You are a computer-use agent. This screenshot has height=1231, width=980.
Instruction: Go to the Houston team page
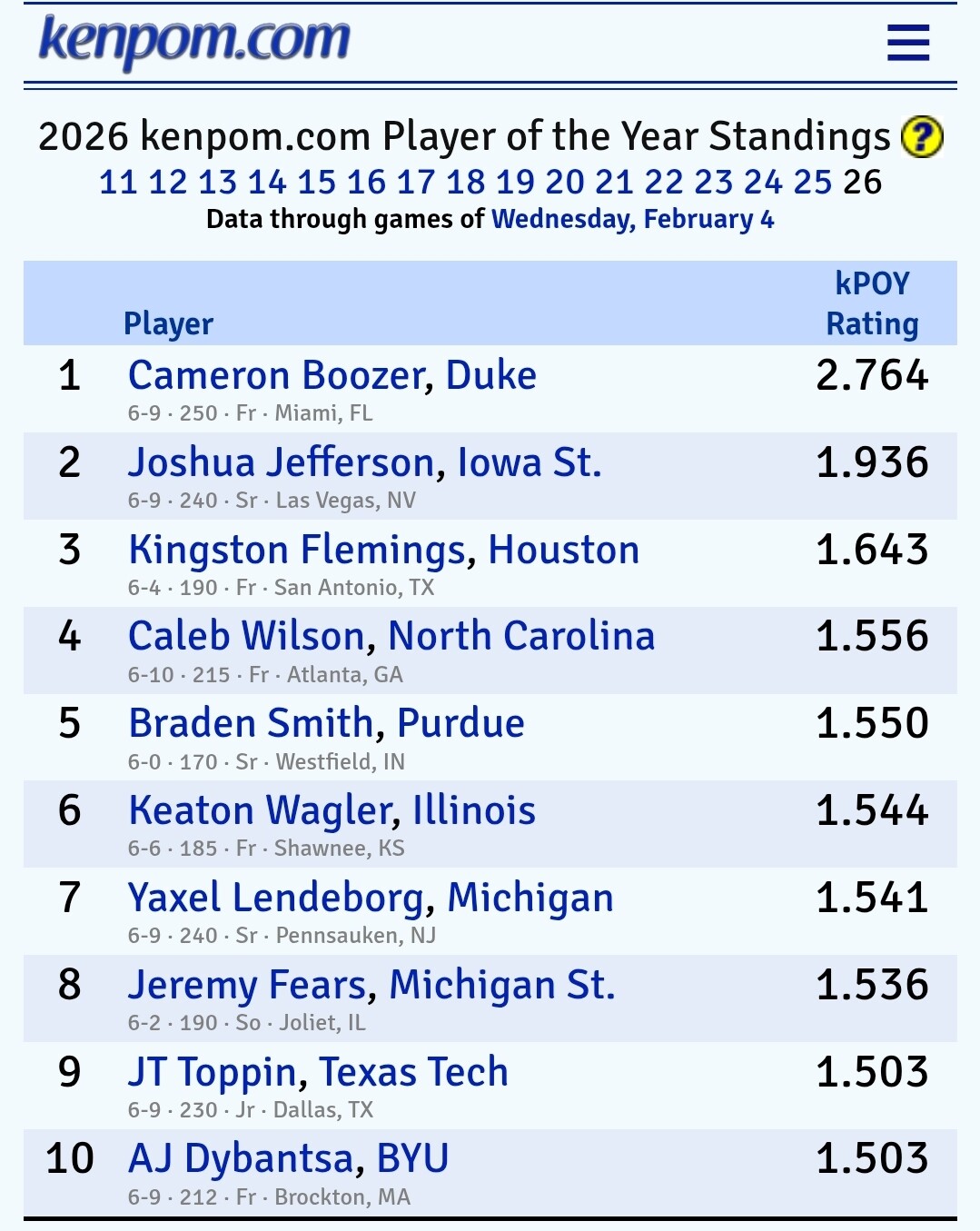(564, 550)
